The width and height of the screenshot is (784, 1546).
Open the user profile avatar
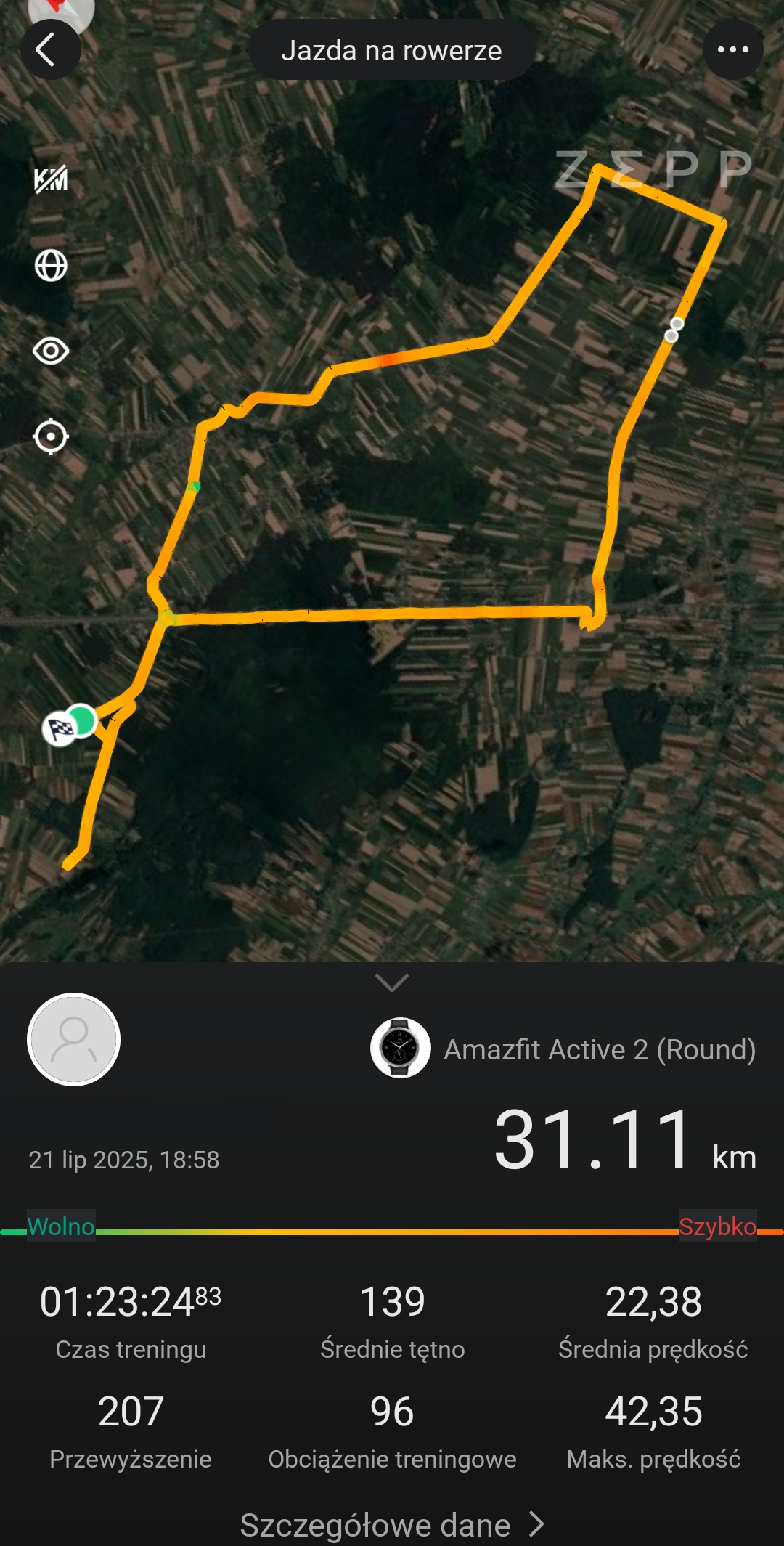[x=73, y=1039]
